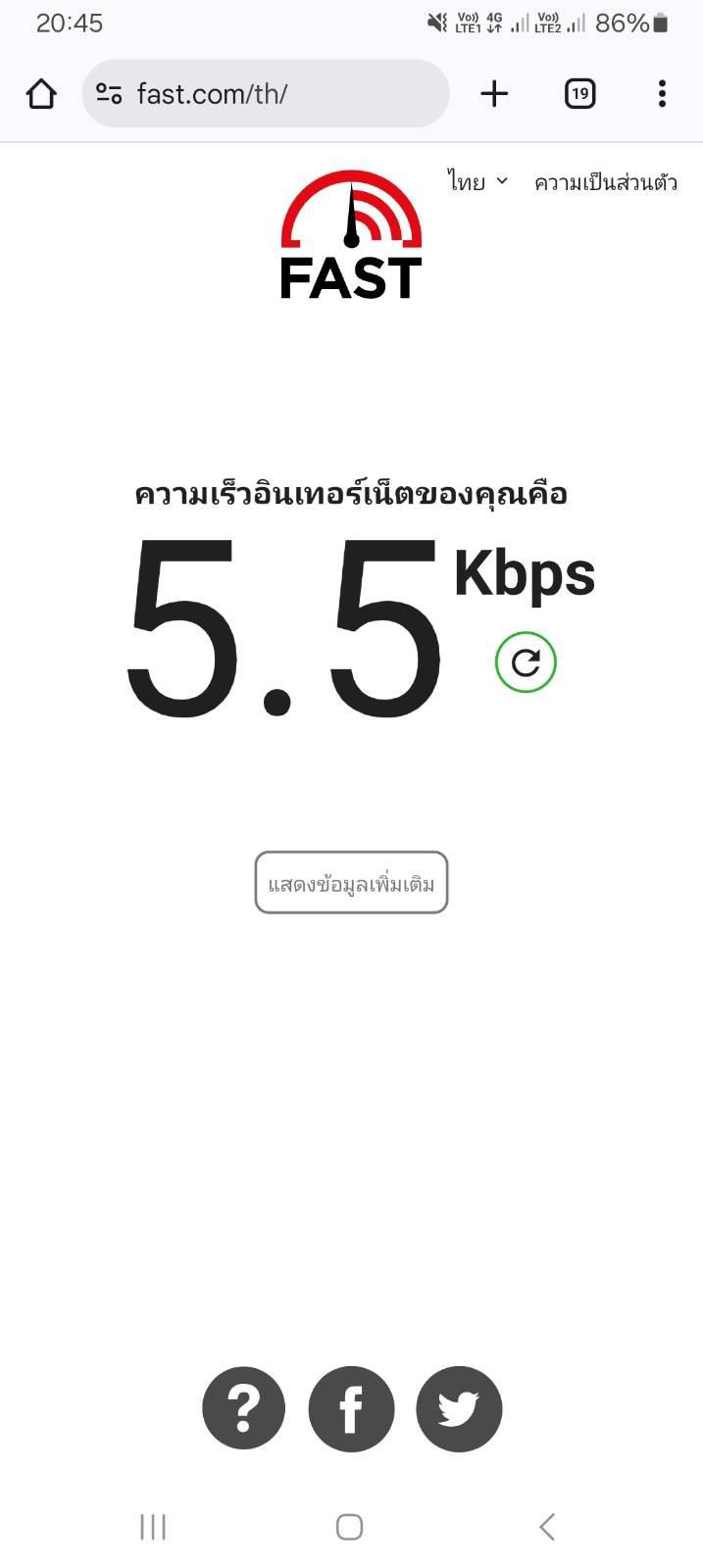Go to the browser home page
Image resolution: width=703 pixels, height=1568 pixels.
(41, 94)
